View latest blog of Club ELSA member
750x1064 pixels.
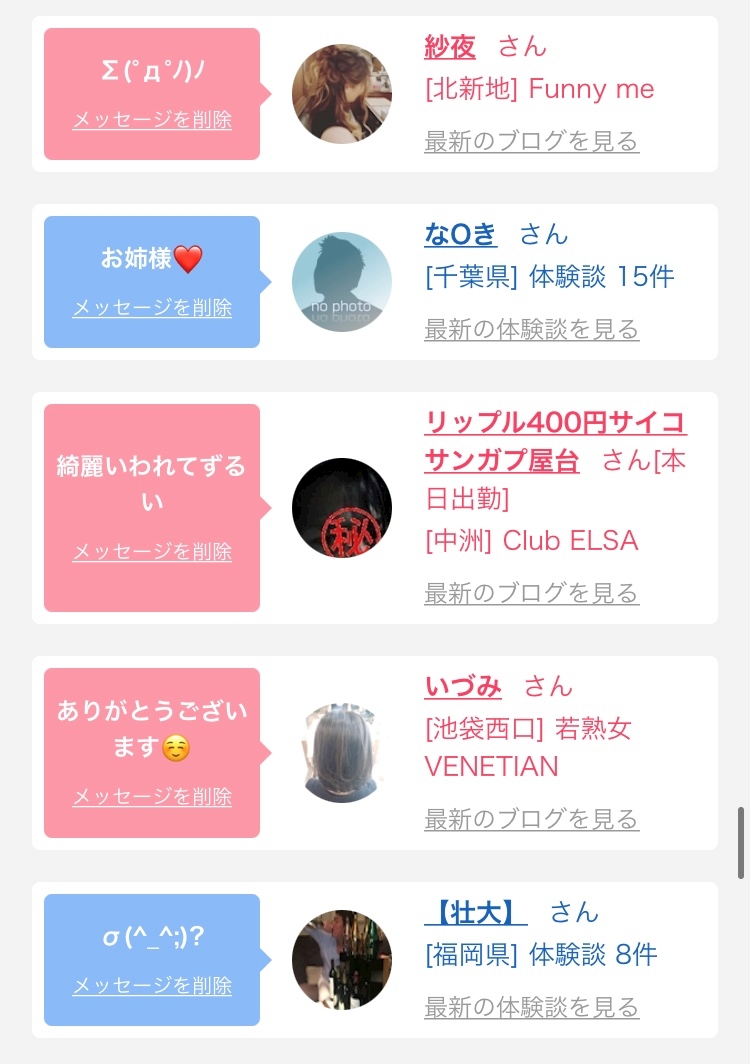point(531,594)
